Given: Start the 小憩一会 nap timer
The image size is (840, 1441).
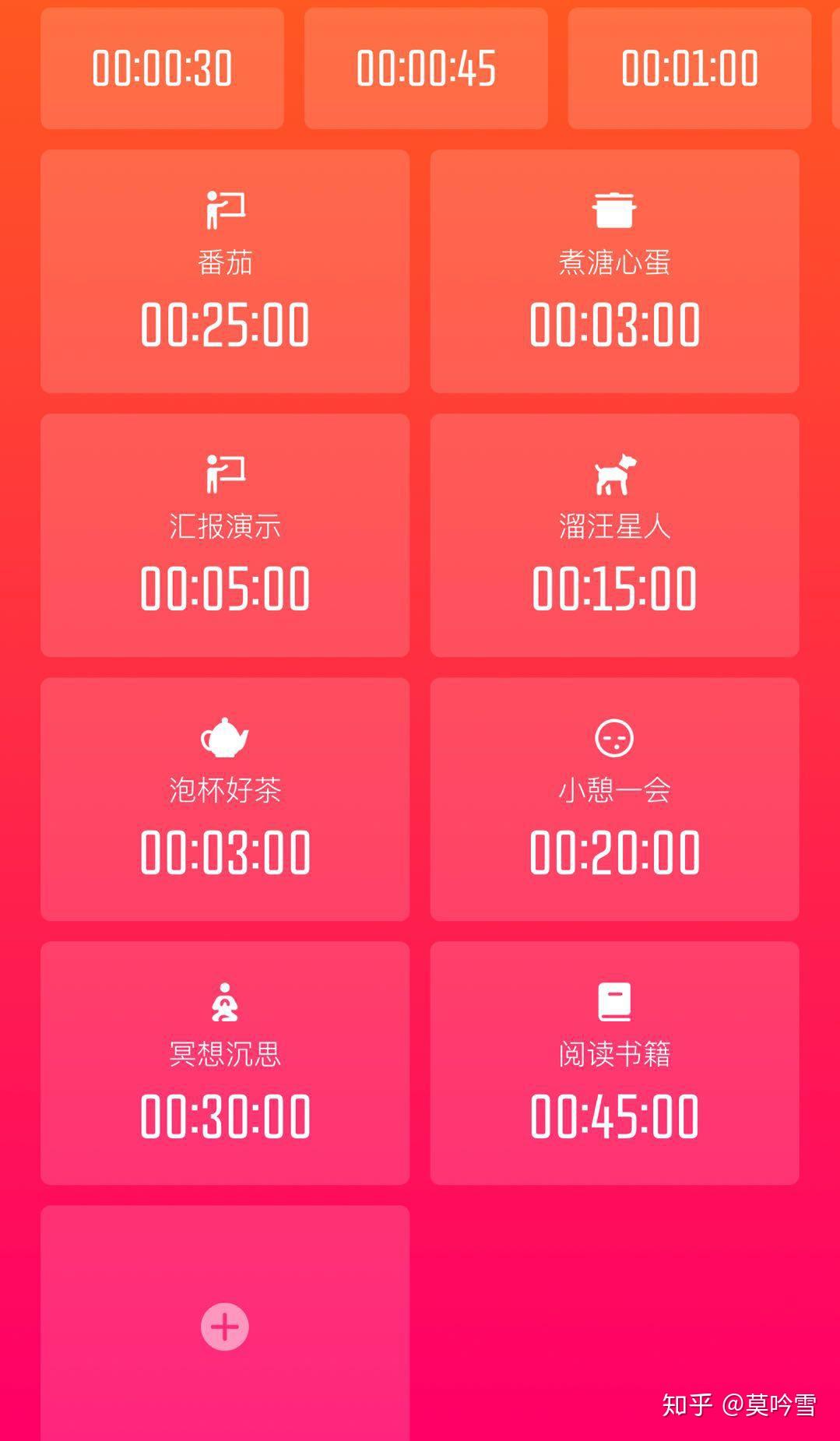Looking at the screenshot, I should click(614, 799).
